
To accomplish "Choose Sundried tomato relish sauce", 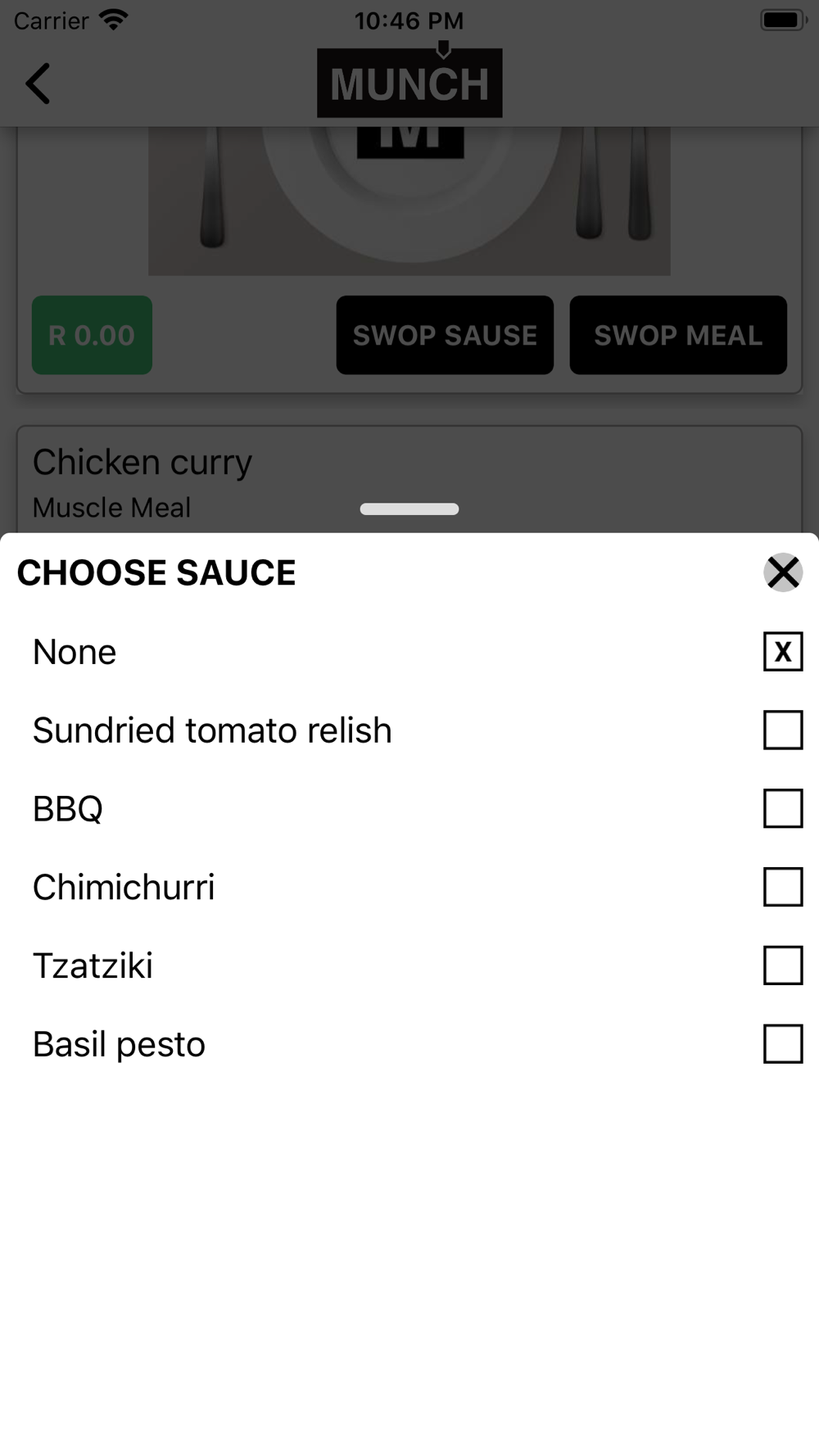I will [x=783, y=730].
